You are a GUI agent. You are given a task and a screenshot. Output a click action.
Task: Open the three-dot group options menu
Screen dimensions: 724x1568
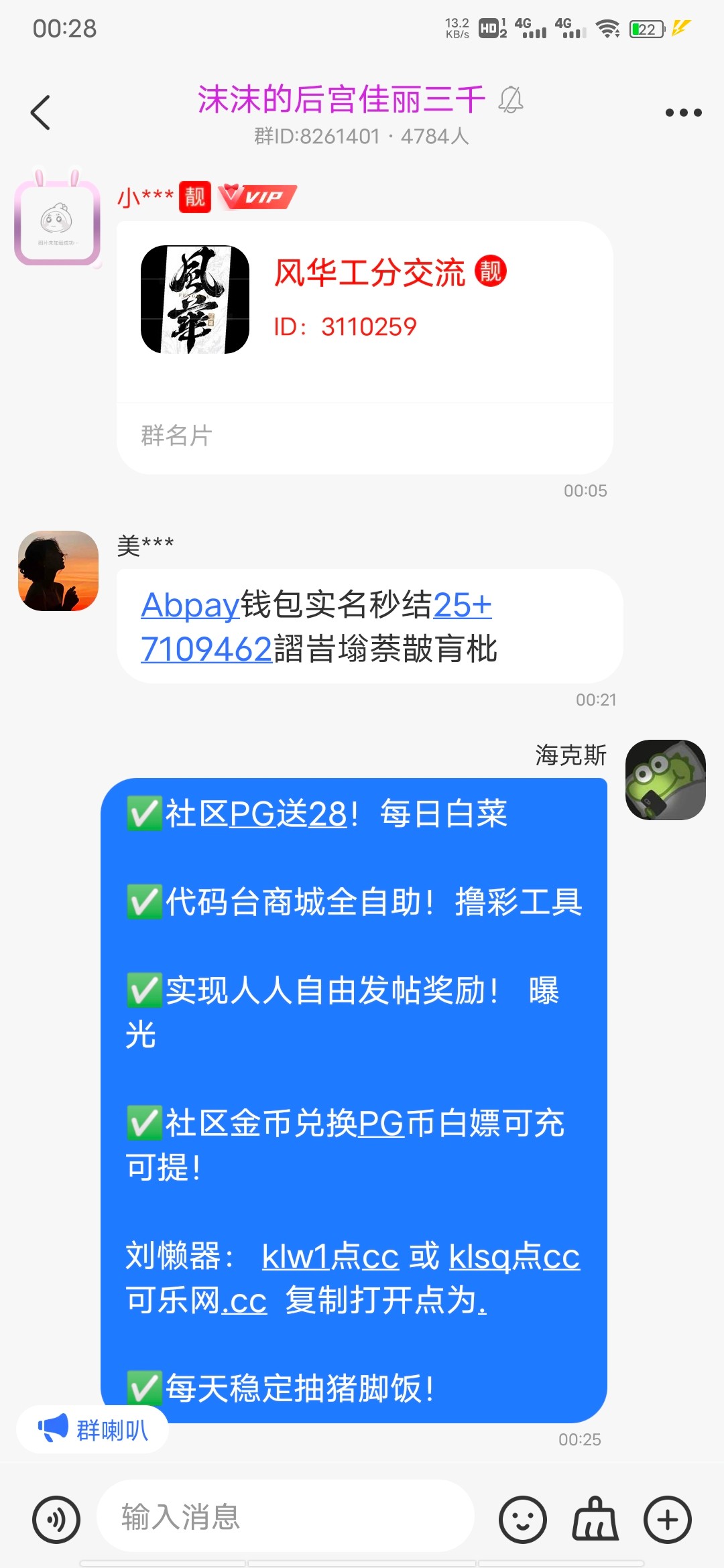click(683, 113)
